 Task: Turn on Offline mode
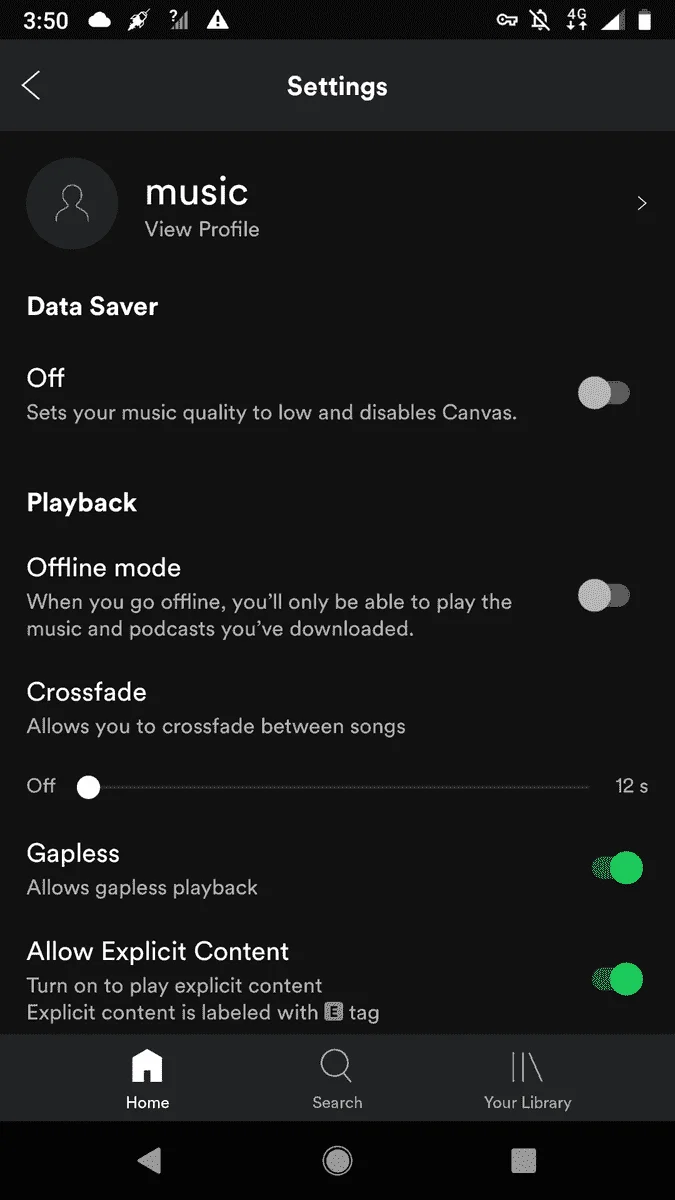(x=605, y=596)
